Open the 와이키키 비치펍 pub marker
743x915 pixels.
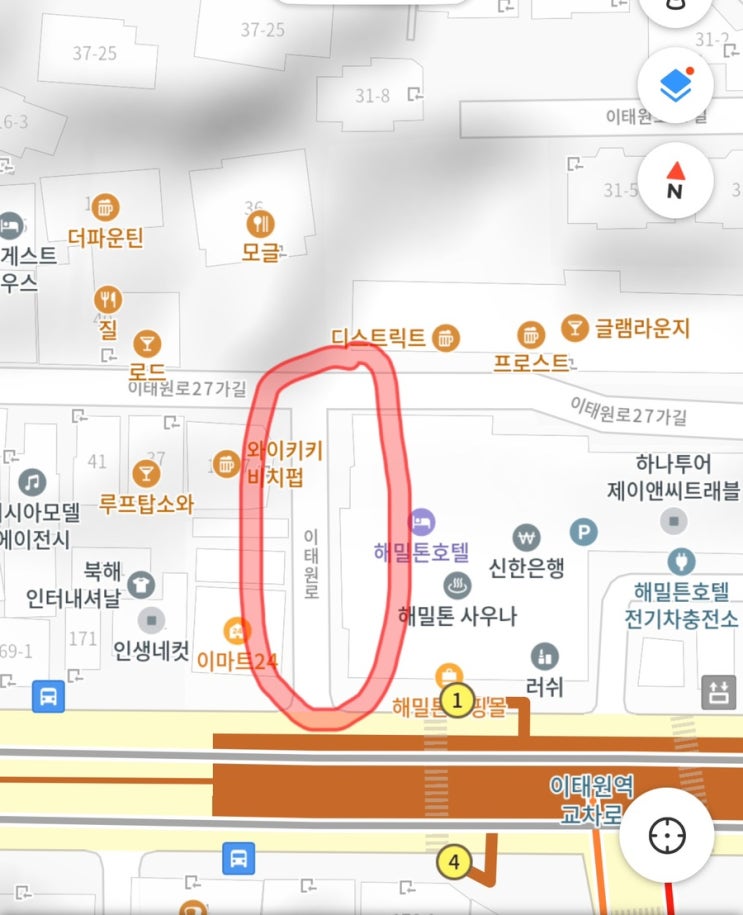pos(227,463)
